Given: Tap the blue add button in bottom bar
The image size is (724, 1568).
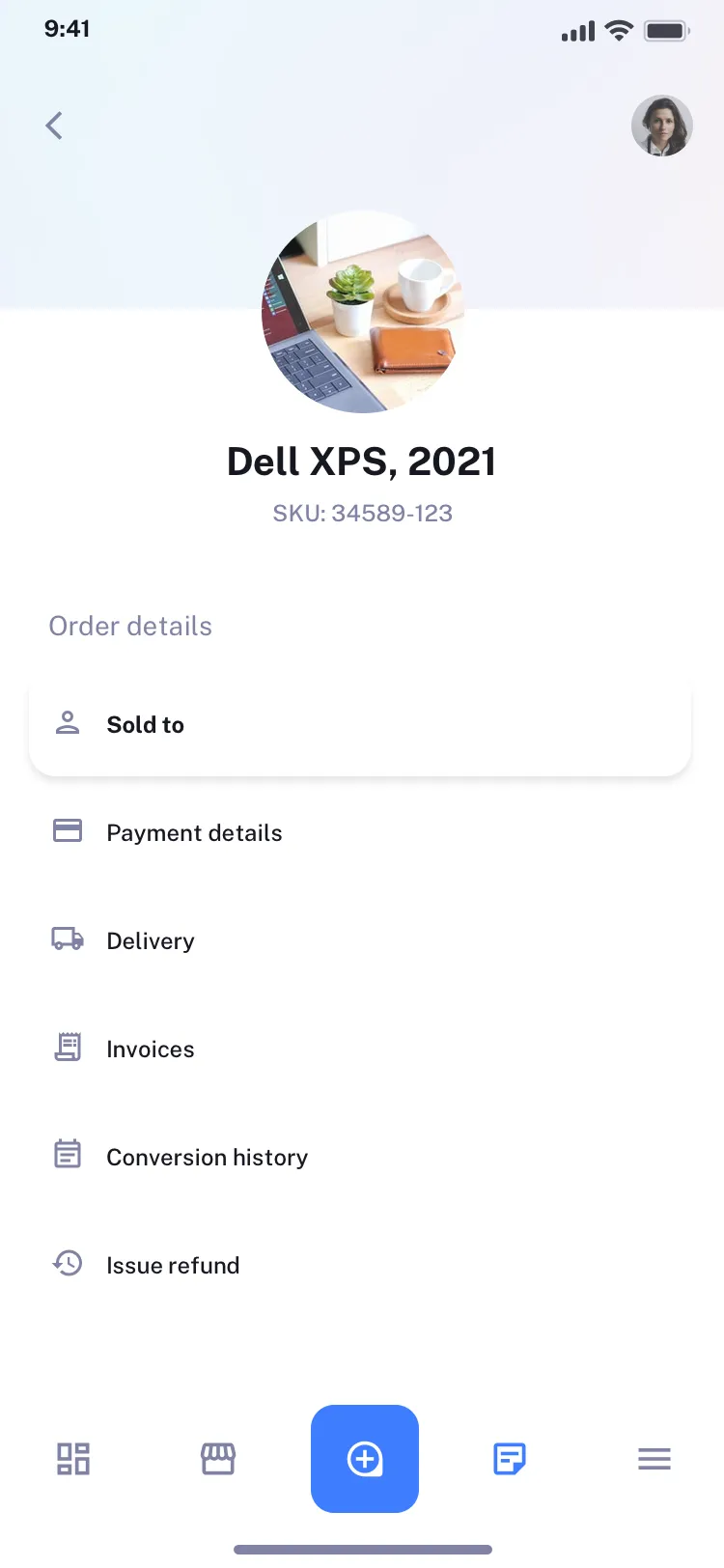Looking at the screenshot, I should coord(364,1459).
